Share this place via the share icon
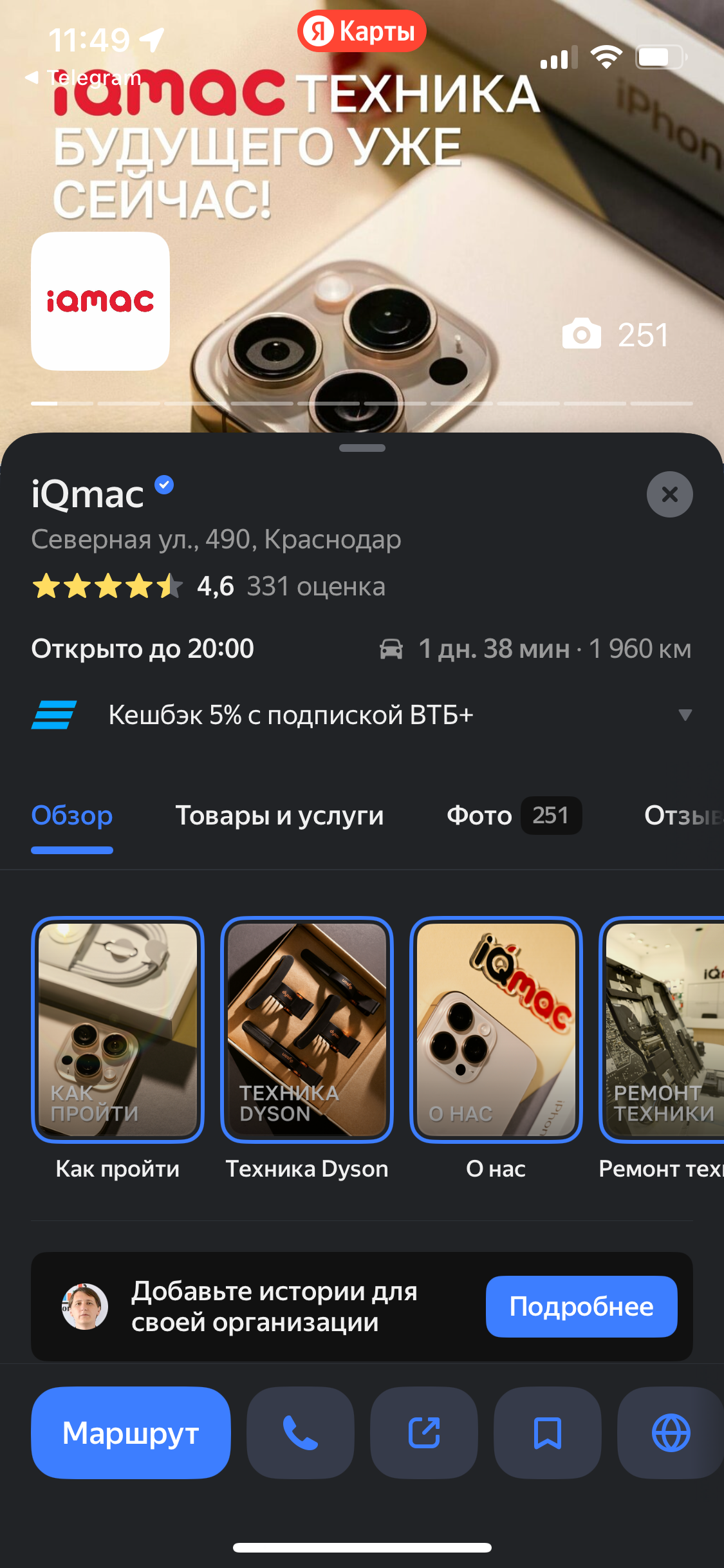 (x=424, y=1433)
